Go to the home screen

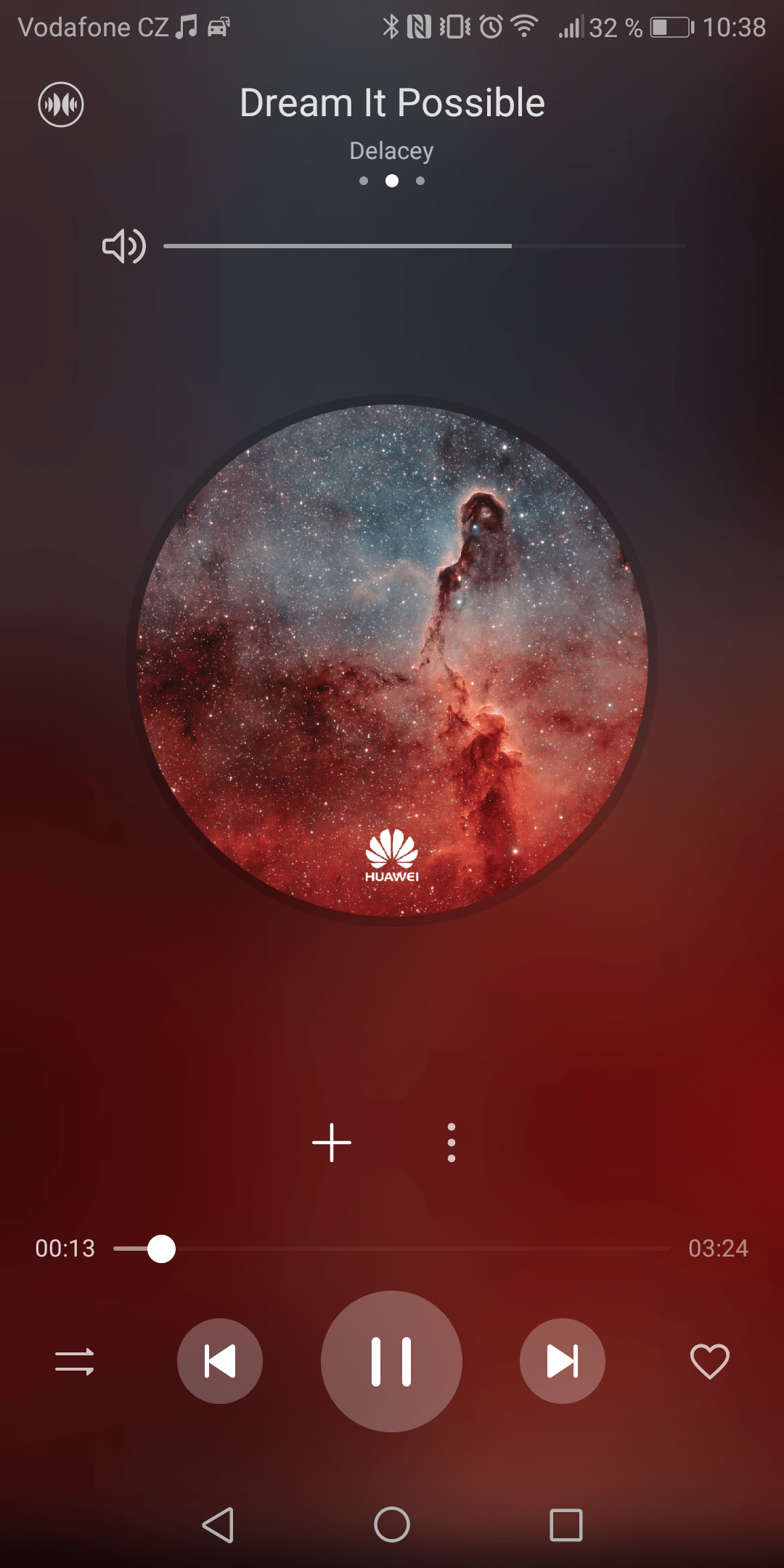(392, 1524)
